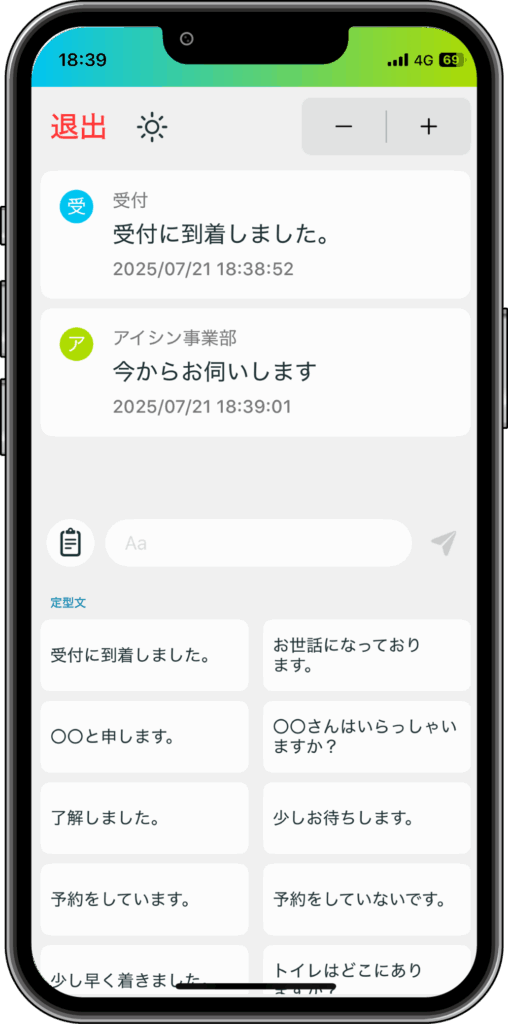The width and height of the screenshot is (508, 1024).
Task: Toggle the brightness sun icon
Action: (152, 127)
